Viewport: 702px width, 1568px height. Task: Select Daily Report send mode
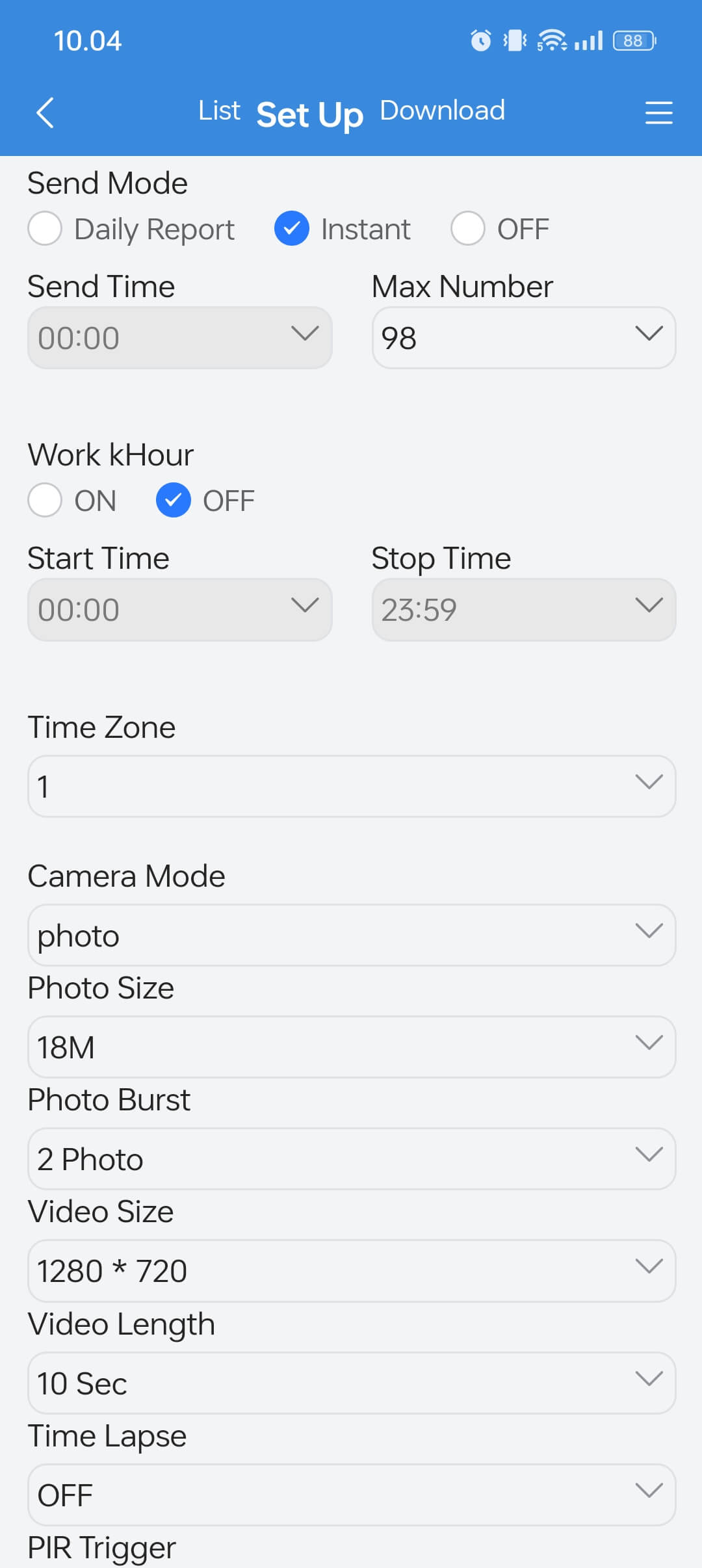point(45,229)
